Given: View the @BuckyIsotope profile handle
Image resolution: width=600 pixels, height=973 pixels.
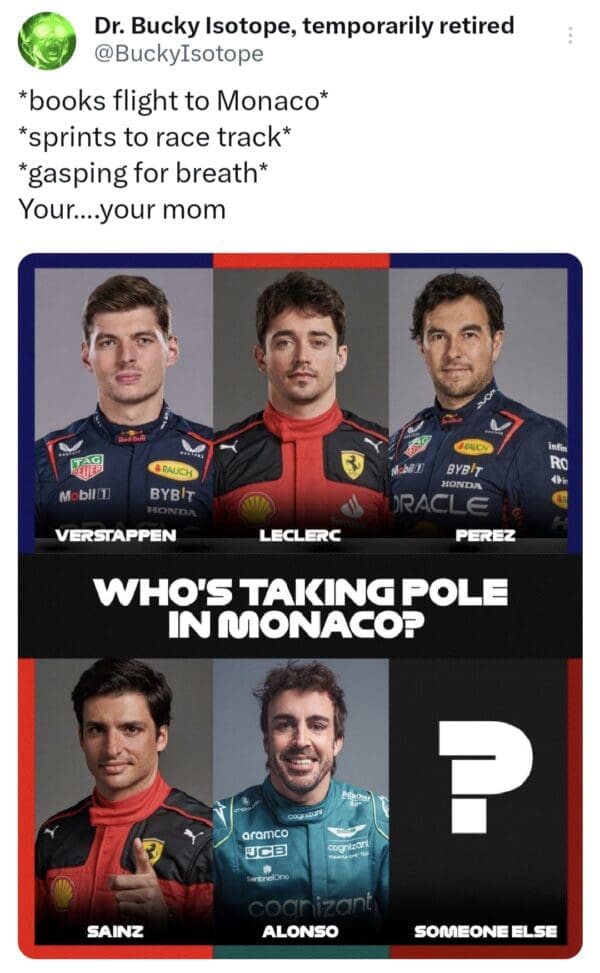Looking at the screenshot, I should (179, 53).
